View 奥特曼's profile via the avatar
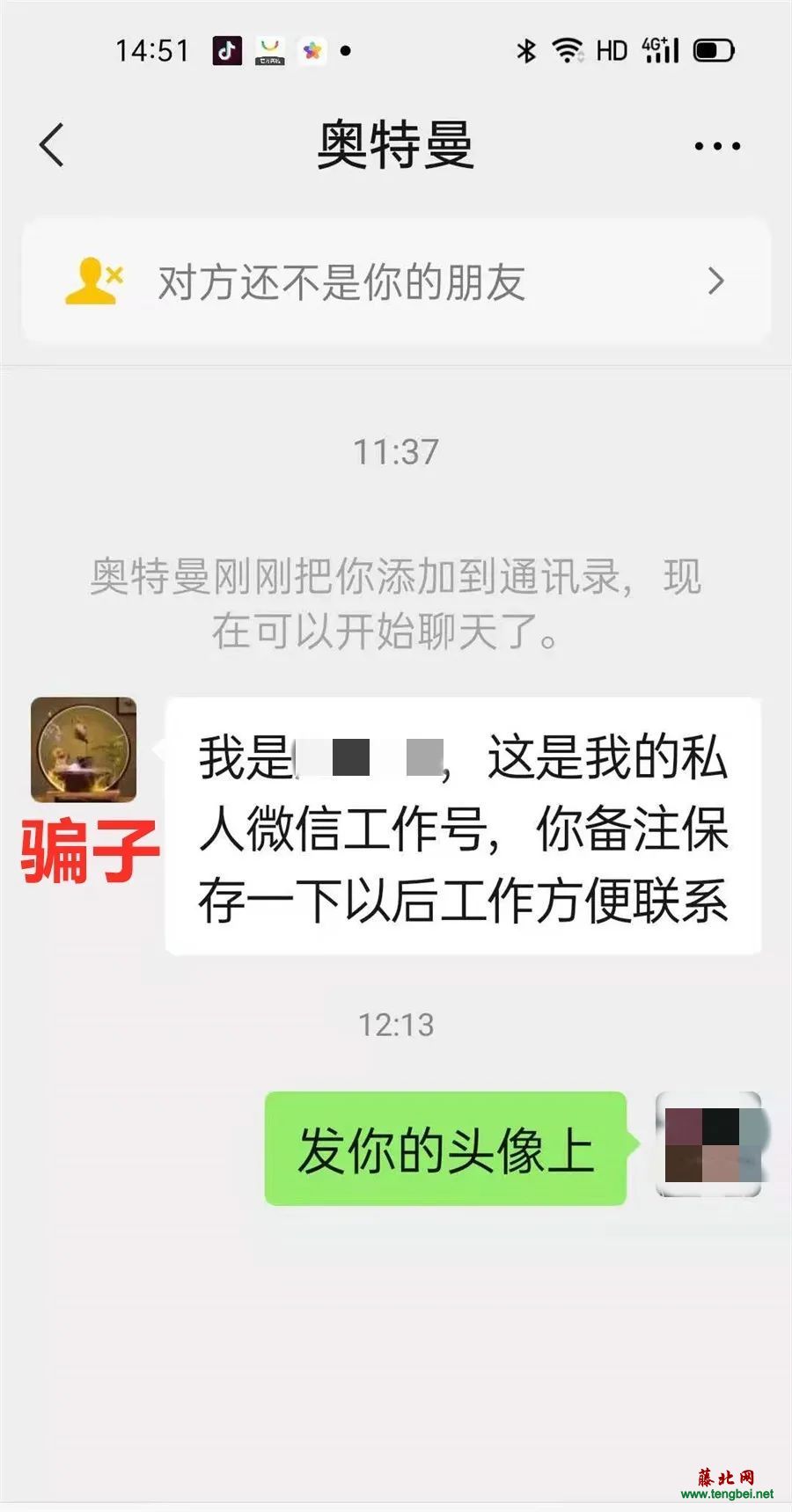This screenshot has width=792, height=1512. click(84, 749)
